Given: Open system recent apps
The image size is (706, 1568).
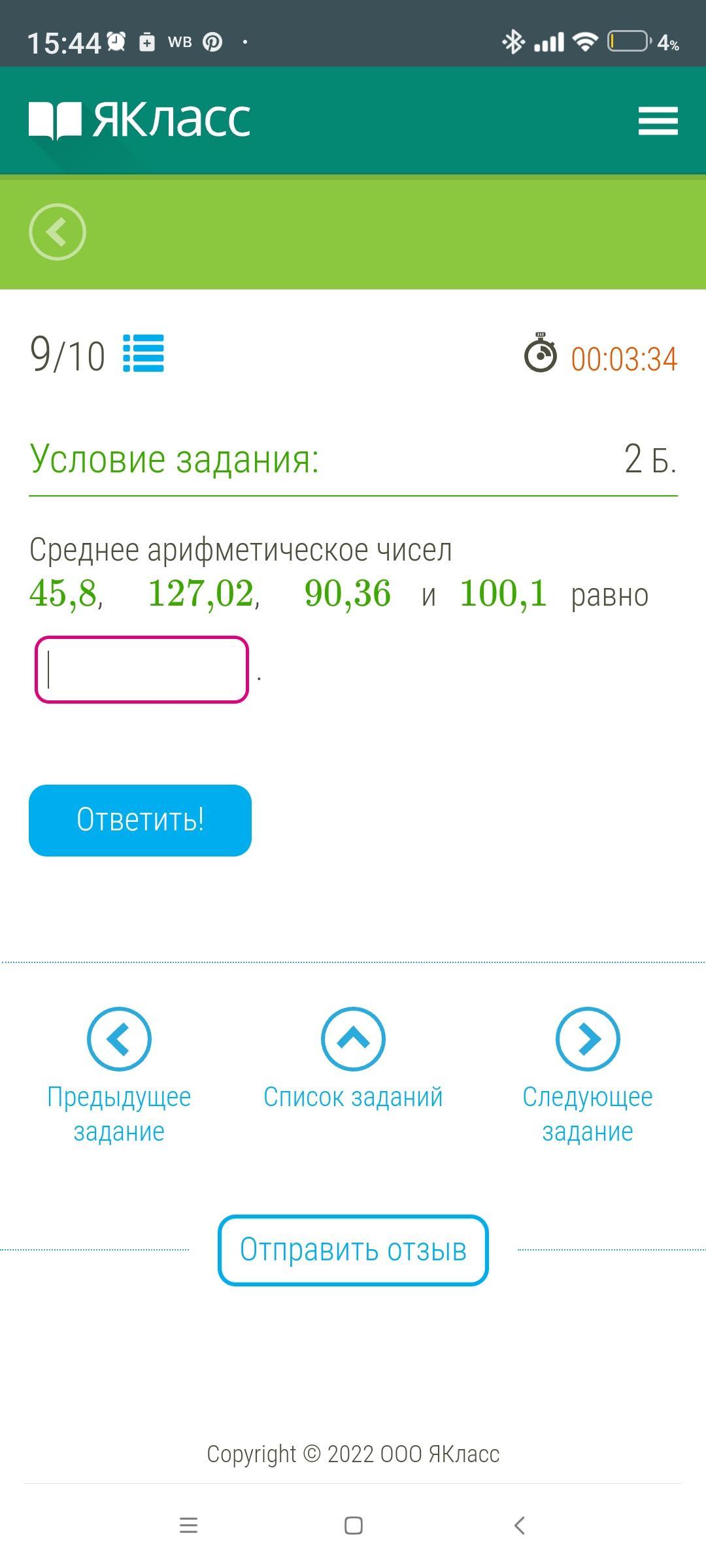Looking at the screenshot, I should 188,1526.
